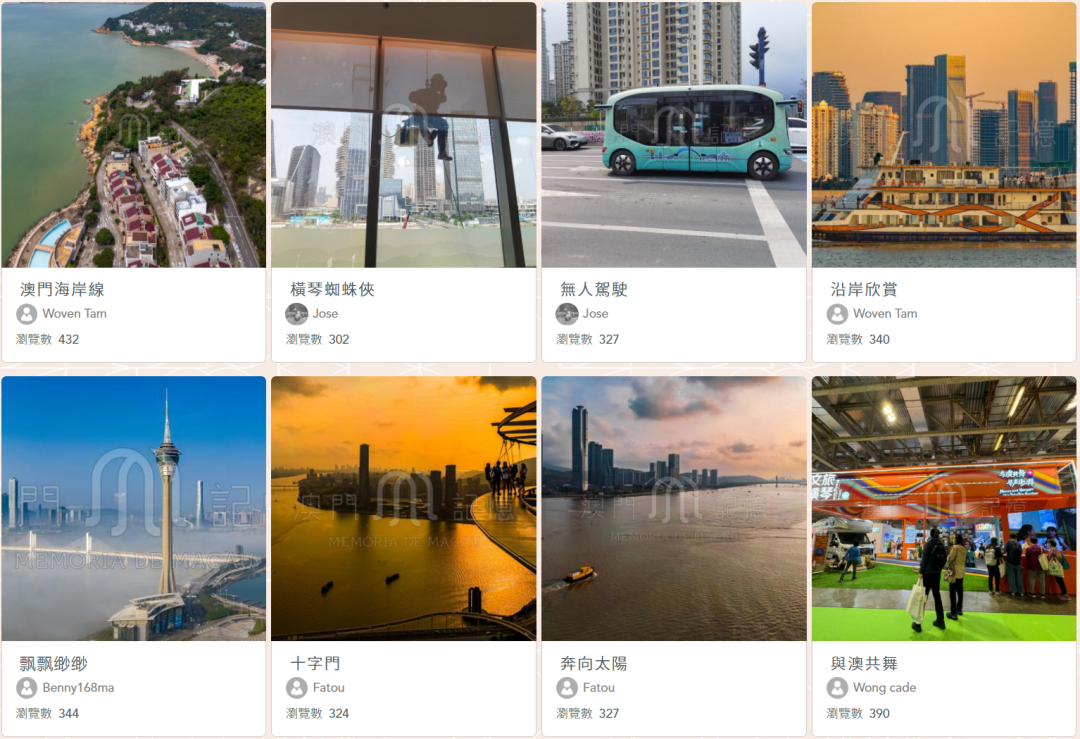Open Benny168ma's profile under 飄飄緲緲

click(77, 688)
